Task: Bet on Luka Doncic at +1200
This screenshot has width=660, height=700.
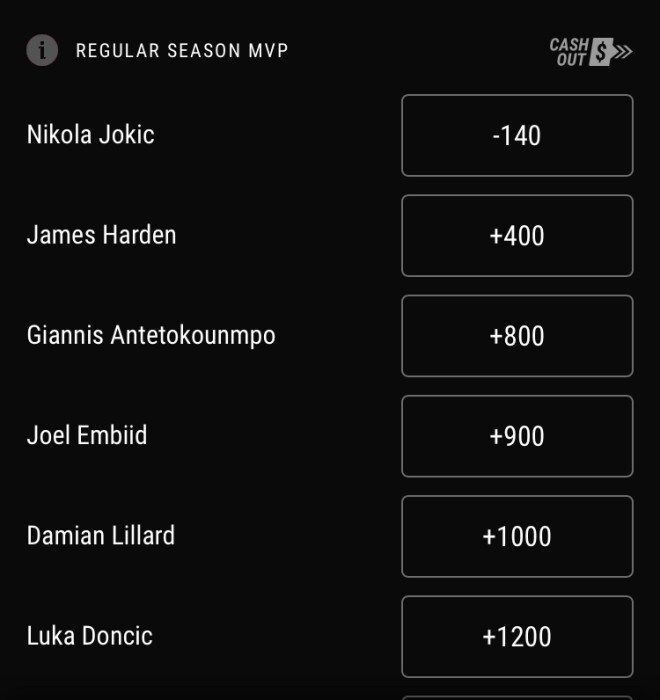Action: [x=517, y=636]
